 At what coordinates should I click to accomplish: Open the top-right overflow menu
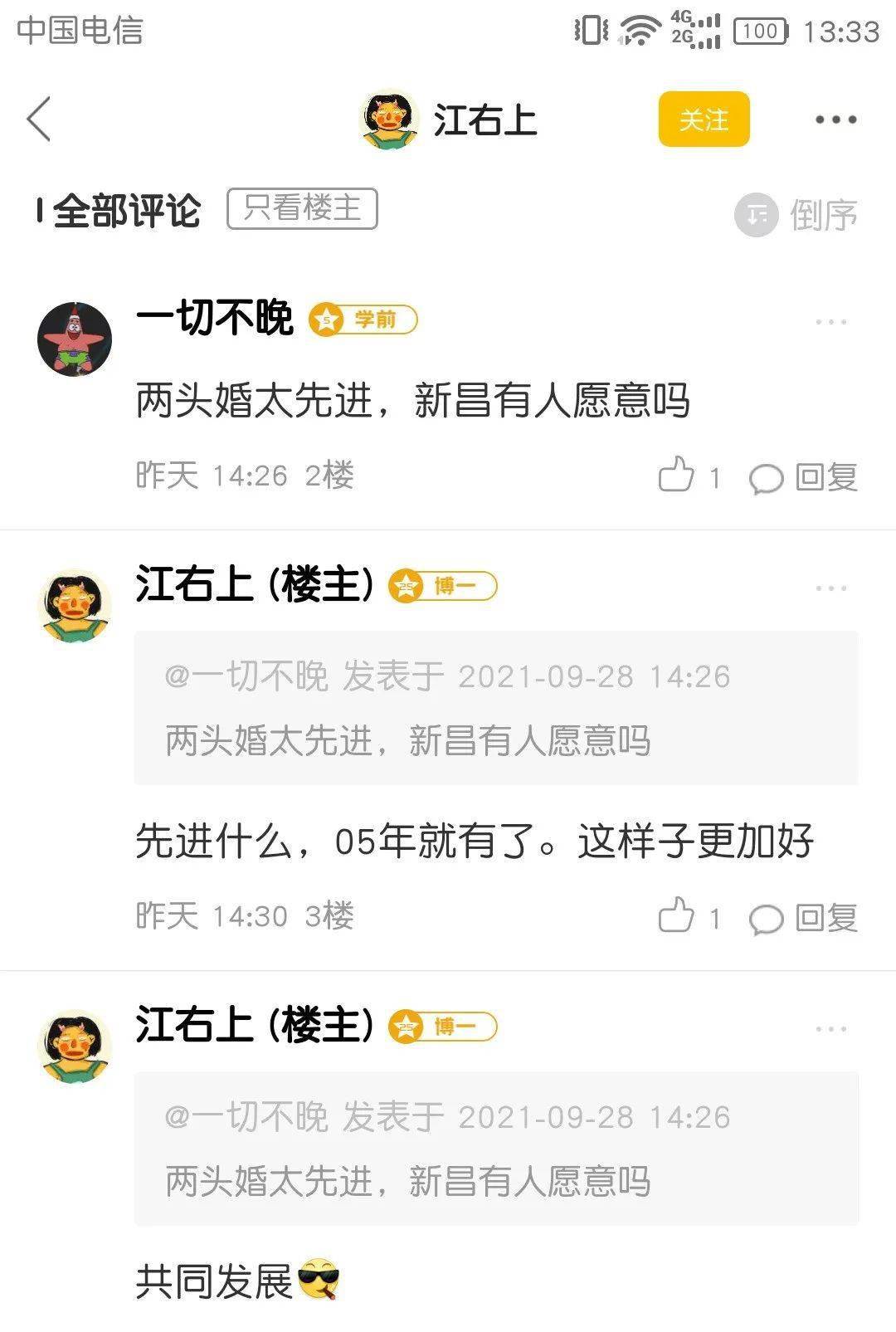(x=835, y=120)
